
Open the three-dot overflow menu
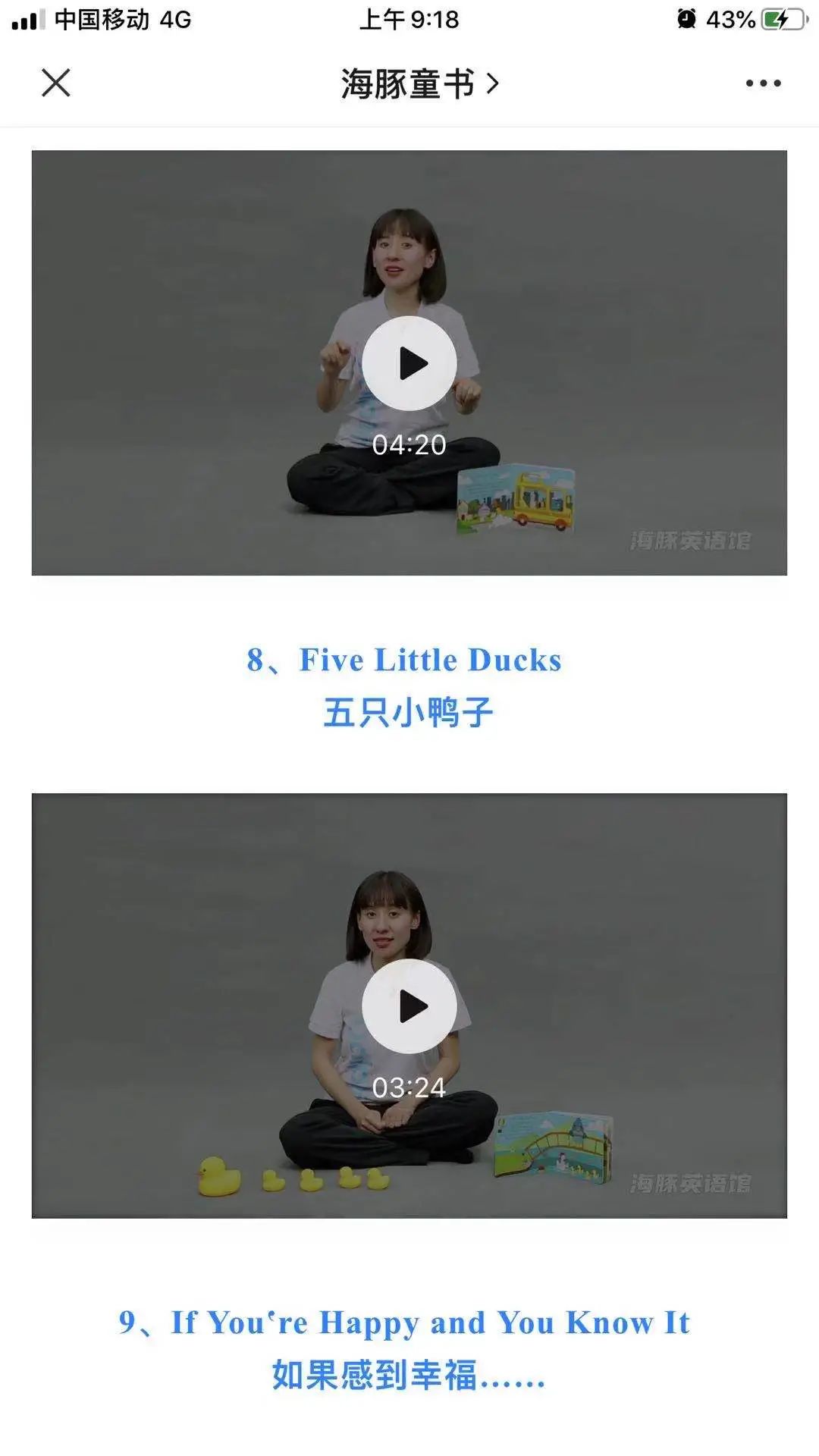pos(763,83)
